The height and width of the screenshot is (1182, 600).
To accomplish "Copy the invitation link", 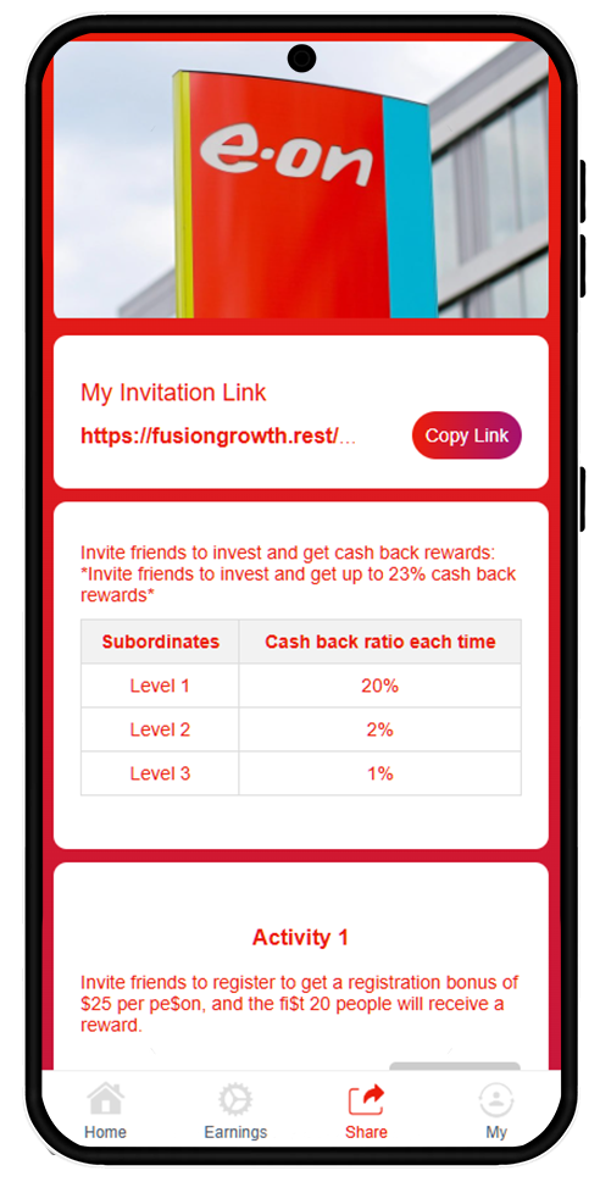I will point(467,436).
